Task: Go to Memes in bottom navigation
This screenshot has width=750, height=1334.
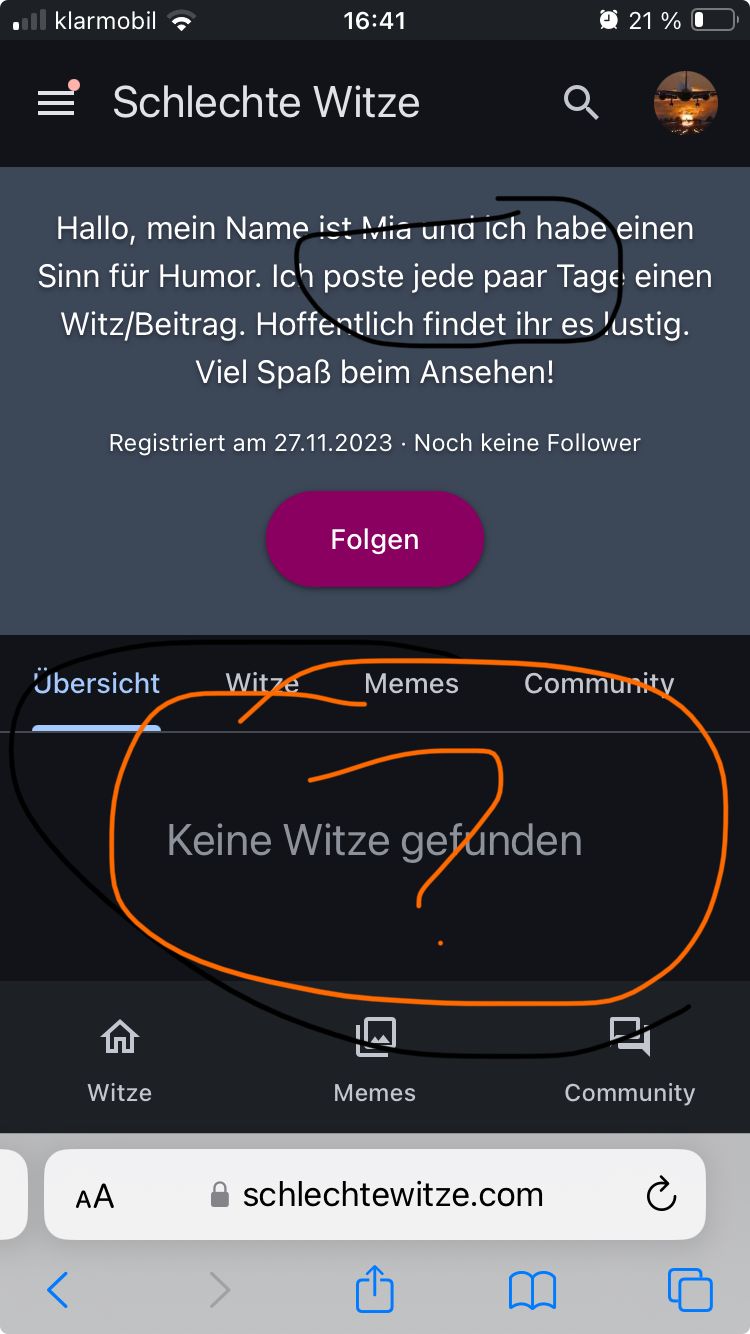Action: coord(375,1060)
